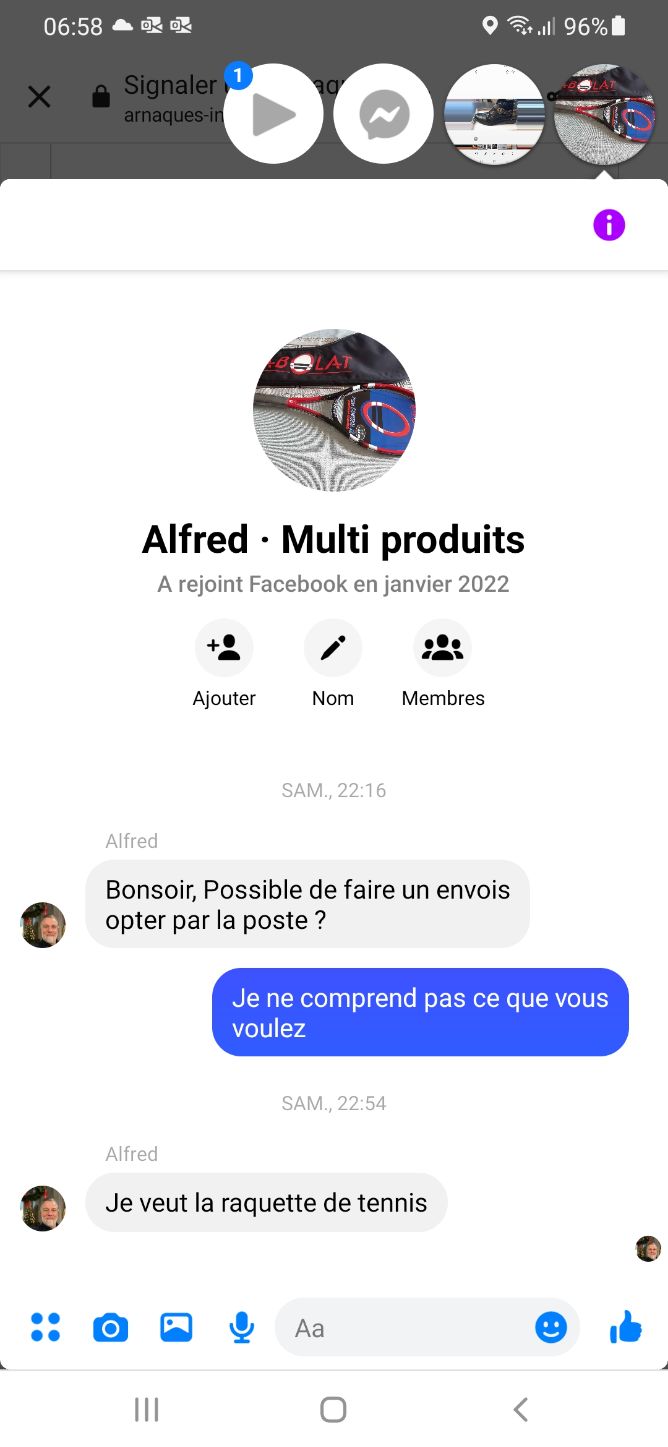Viewport: 668px width, 1447px height.
Task: Switch to the shoe photo chat head
Action: (x=494, y=114)
